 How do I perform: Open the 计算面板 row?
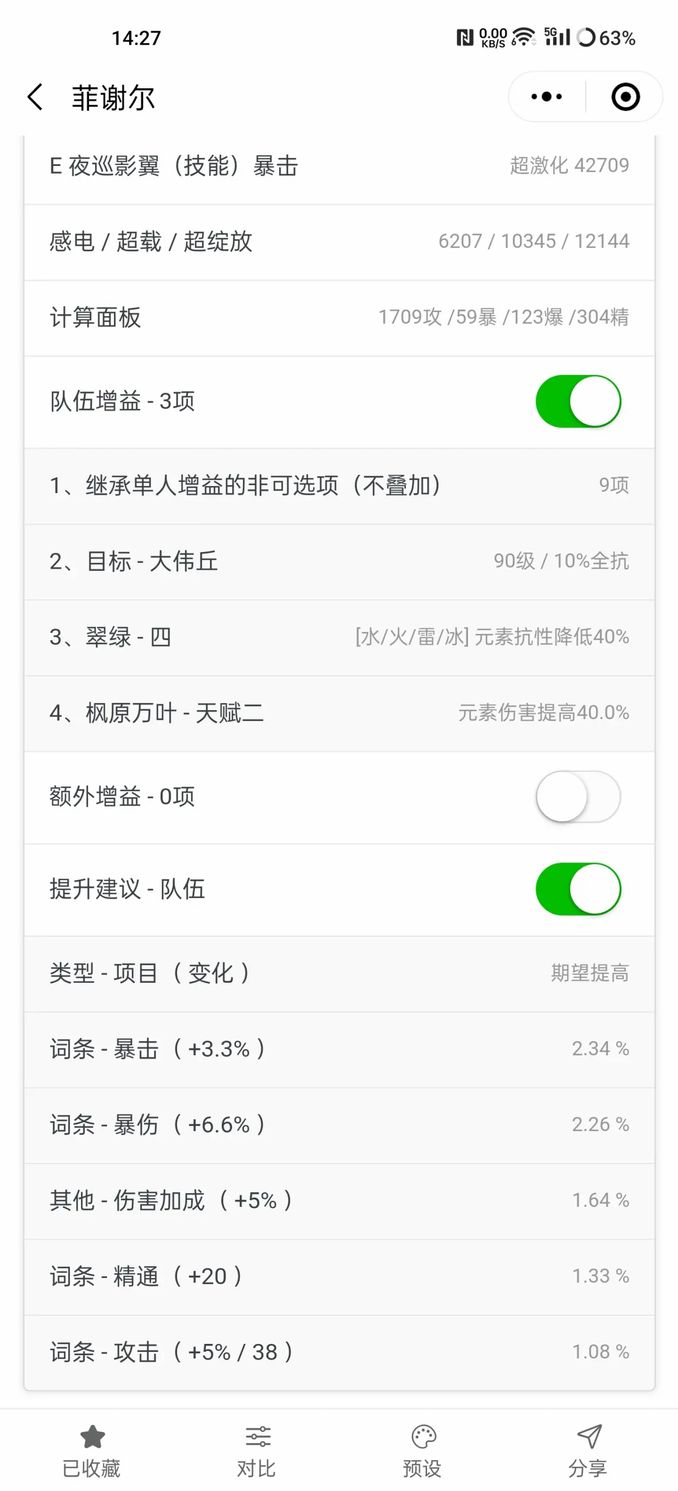tap(339, 317)
